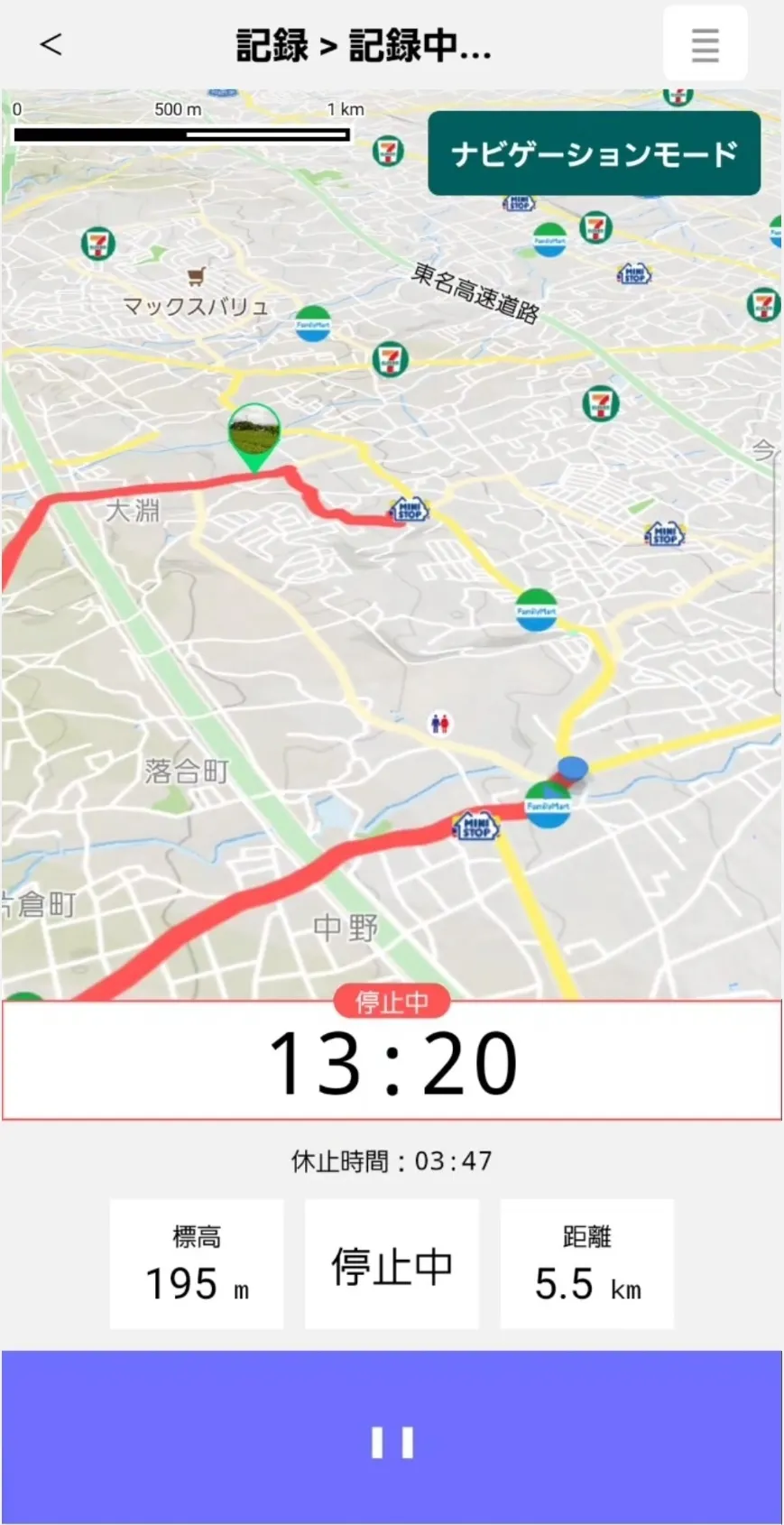Image resolution: width=784 pixels, height=1525 pixels.
Task: Tap the pause button at the bottom
Action: click(392, 1441)
